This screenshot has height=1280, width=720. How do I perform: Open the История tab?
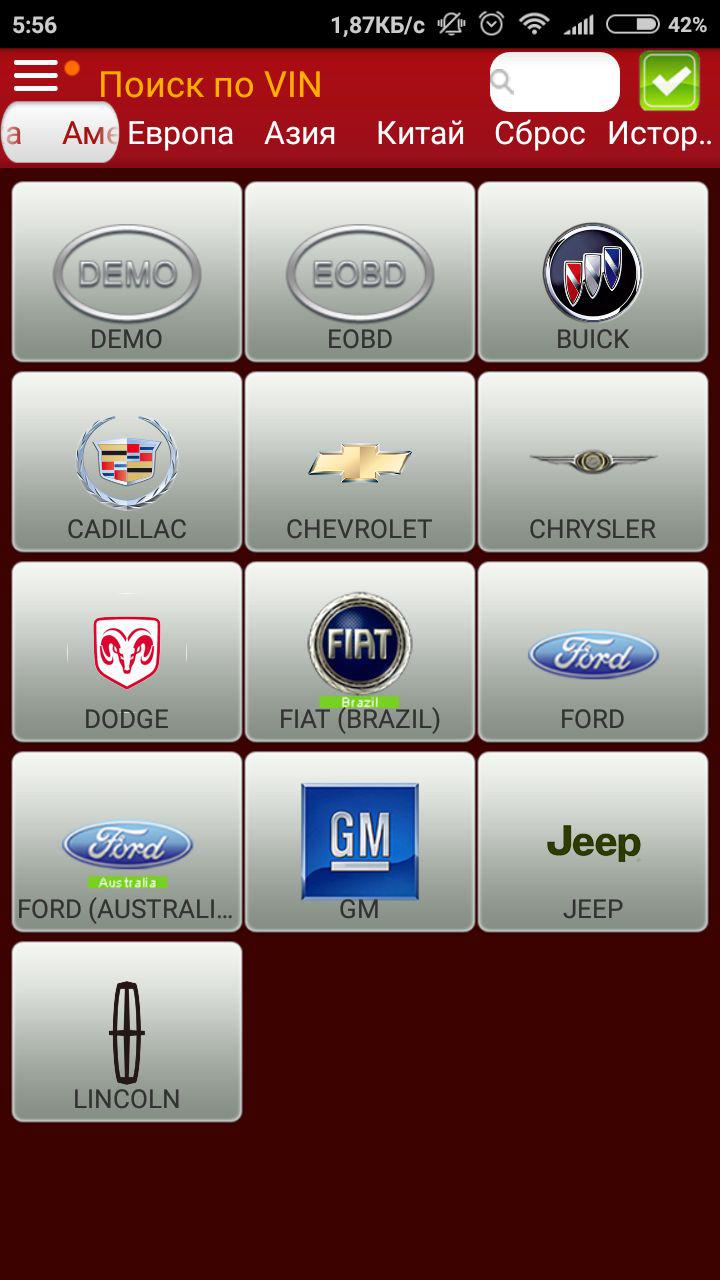(x=661, y=133)
